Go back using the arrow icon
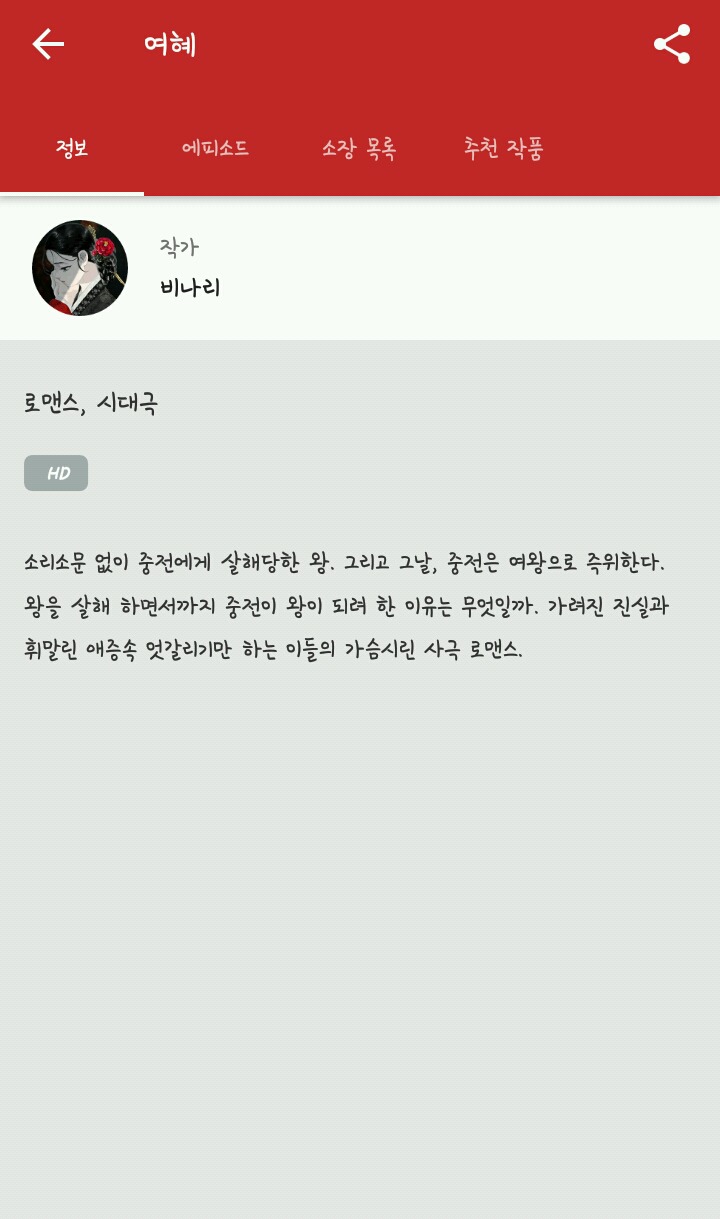This screenshot has height=1219, width=720. tap(48, 44)
